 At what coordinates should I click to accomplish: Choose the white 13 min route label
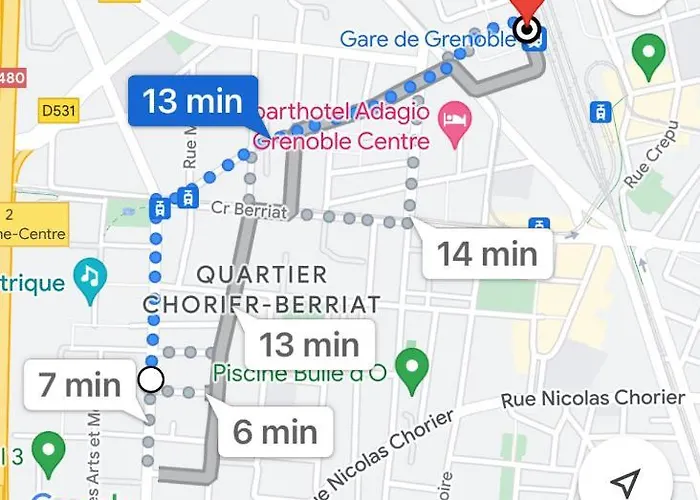pyautogui.click(x=309, y=345)
